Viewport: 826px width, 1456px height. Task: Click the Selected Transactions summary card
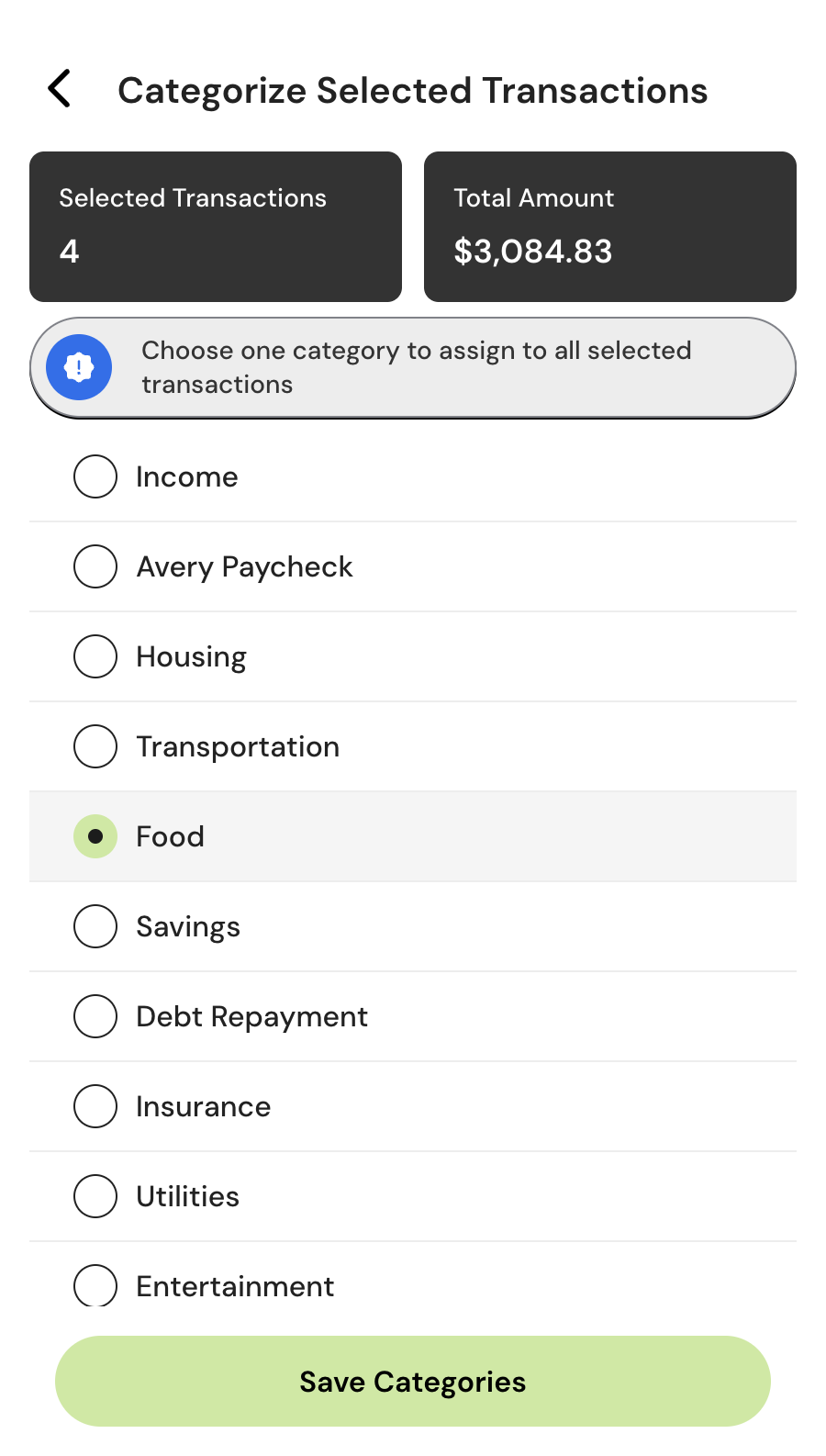click(x=215, y=226)
